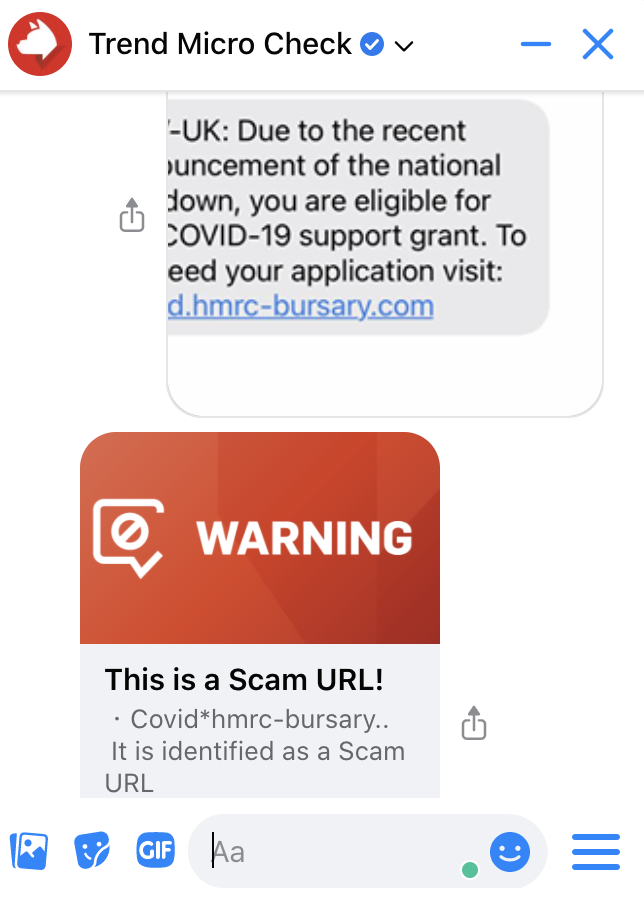Screen dimensions: 644x898
Task: Open the GIF picker
Action: pos(155,851)
